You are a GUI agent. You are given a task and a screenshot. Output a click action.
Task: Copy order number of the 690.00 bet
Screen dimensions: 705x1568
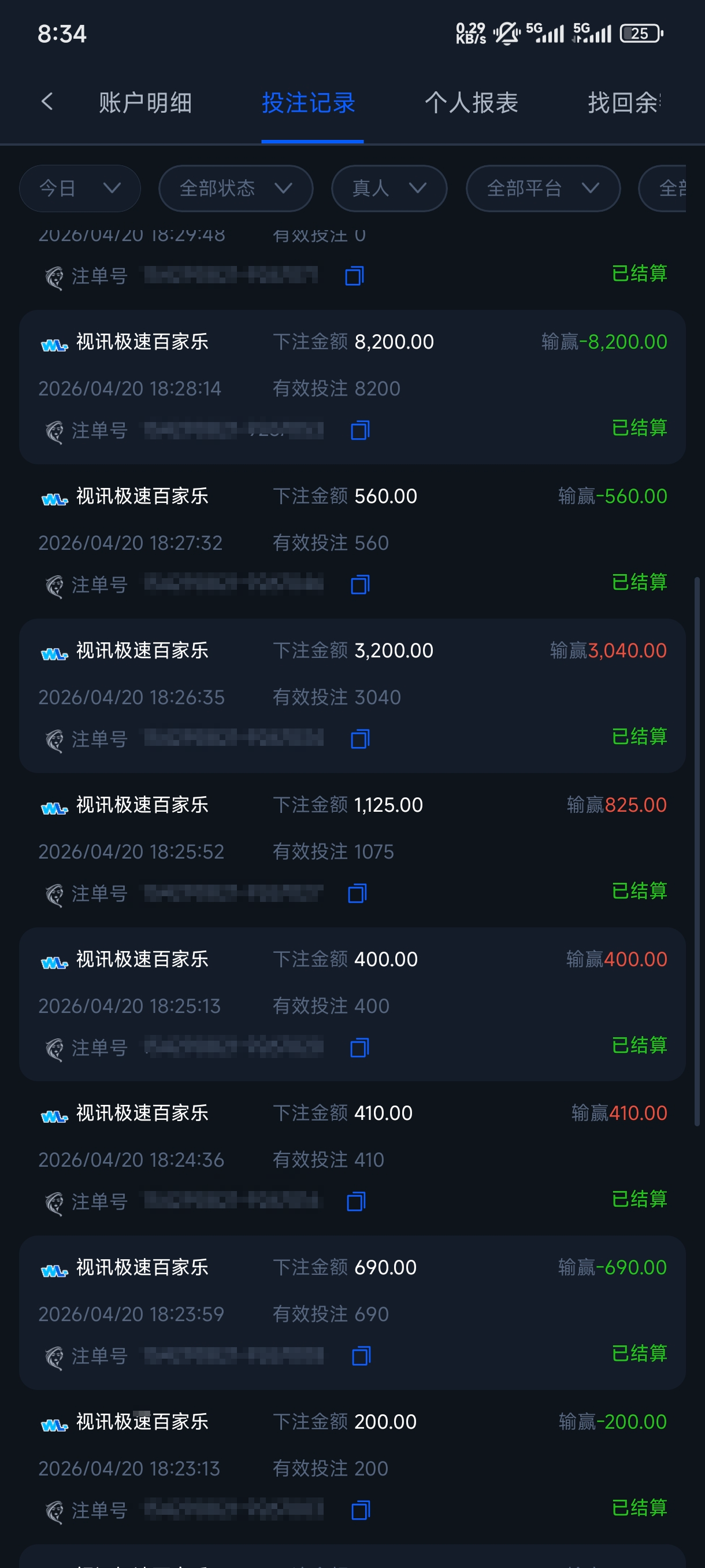coord(361,1356)
